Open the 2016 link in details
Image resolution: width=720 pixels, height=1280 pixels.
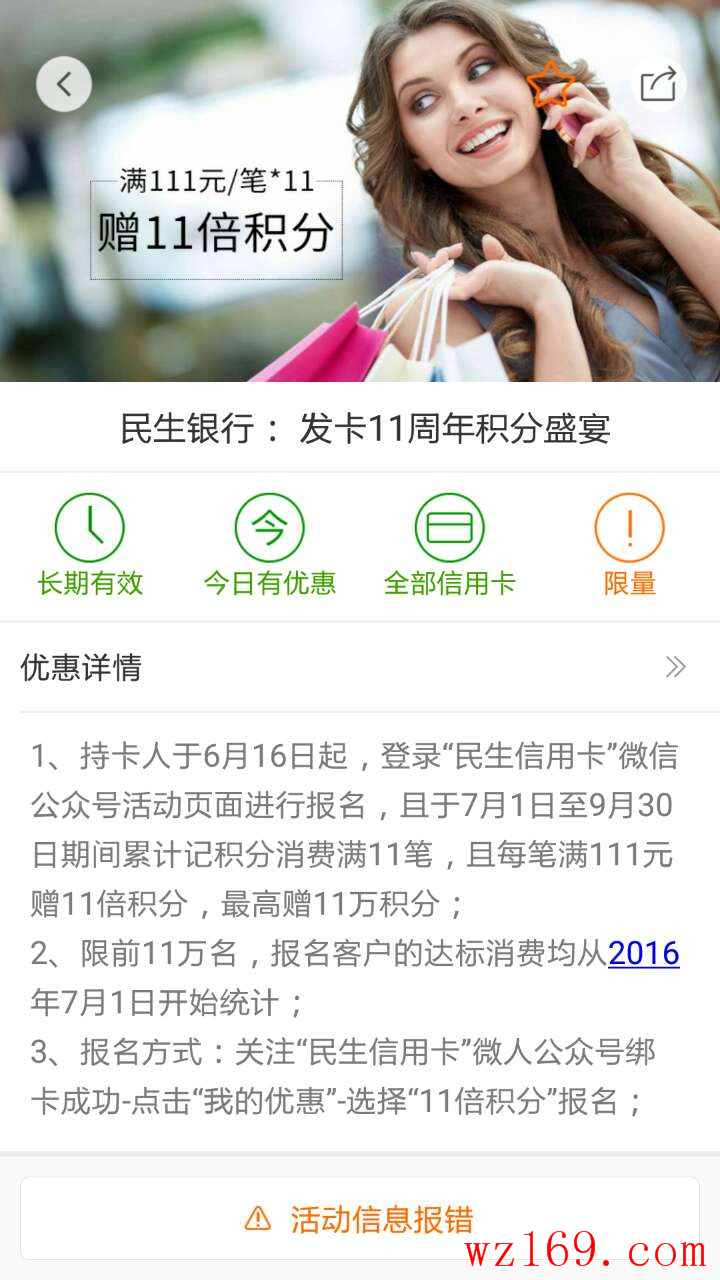click(643, 953)
